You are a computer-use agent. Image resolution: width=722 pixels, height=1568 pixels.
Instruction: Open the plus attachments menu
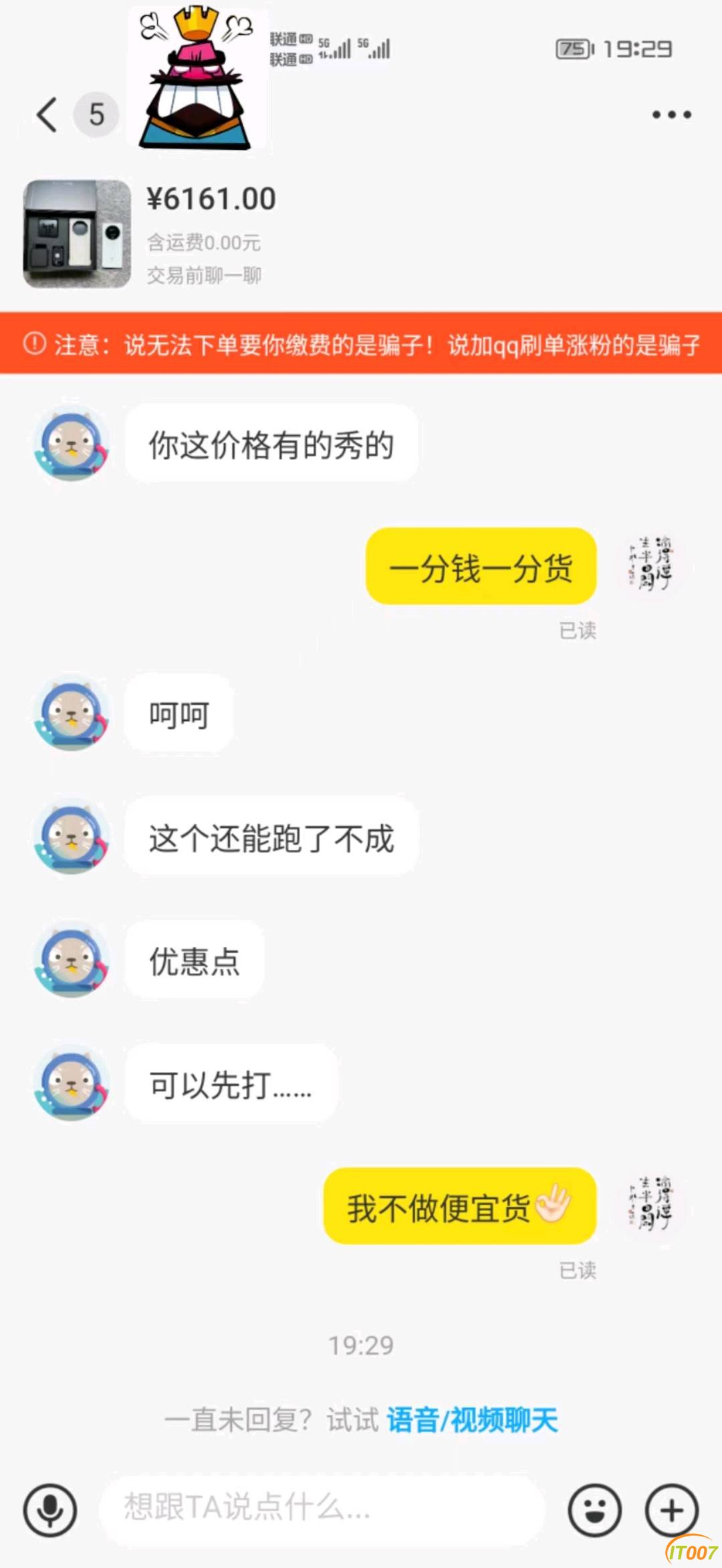pos(671,1510)
